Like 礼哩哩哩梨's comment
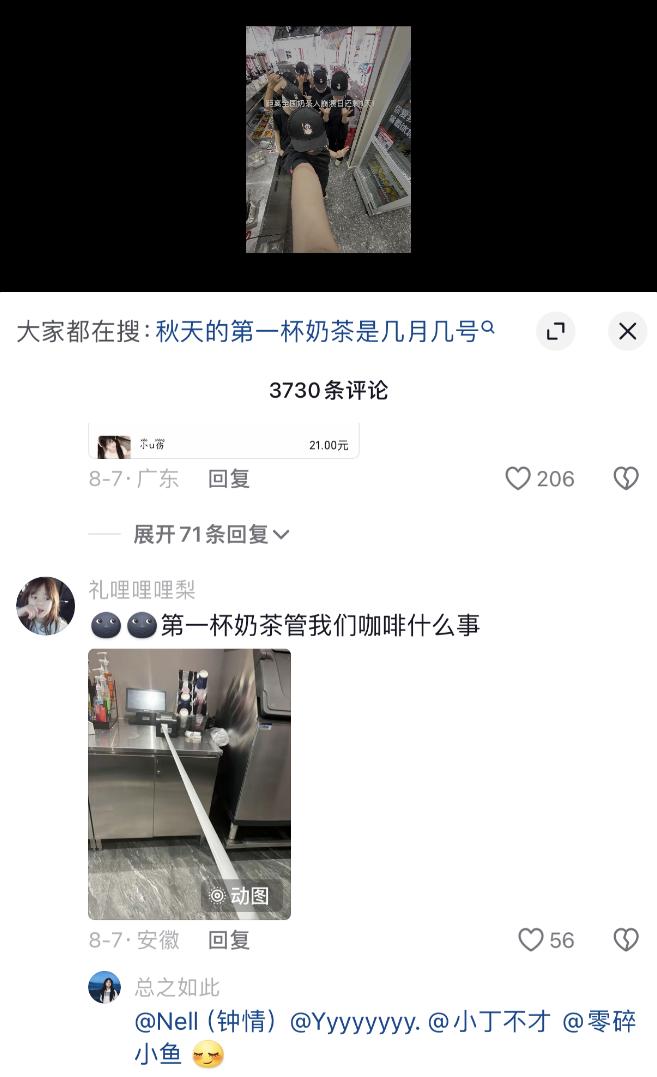657x1077 pixels. 531,940
